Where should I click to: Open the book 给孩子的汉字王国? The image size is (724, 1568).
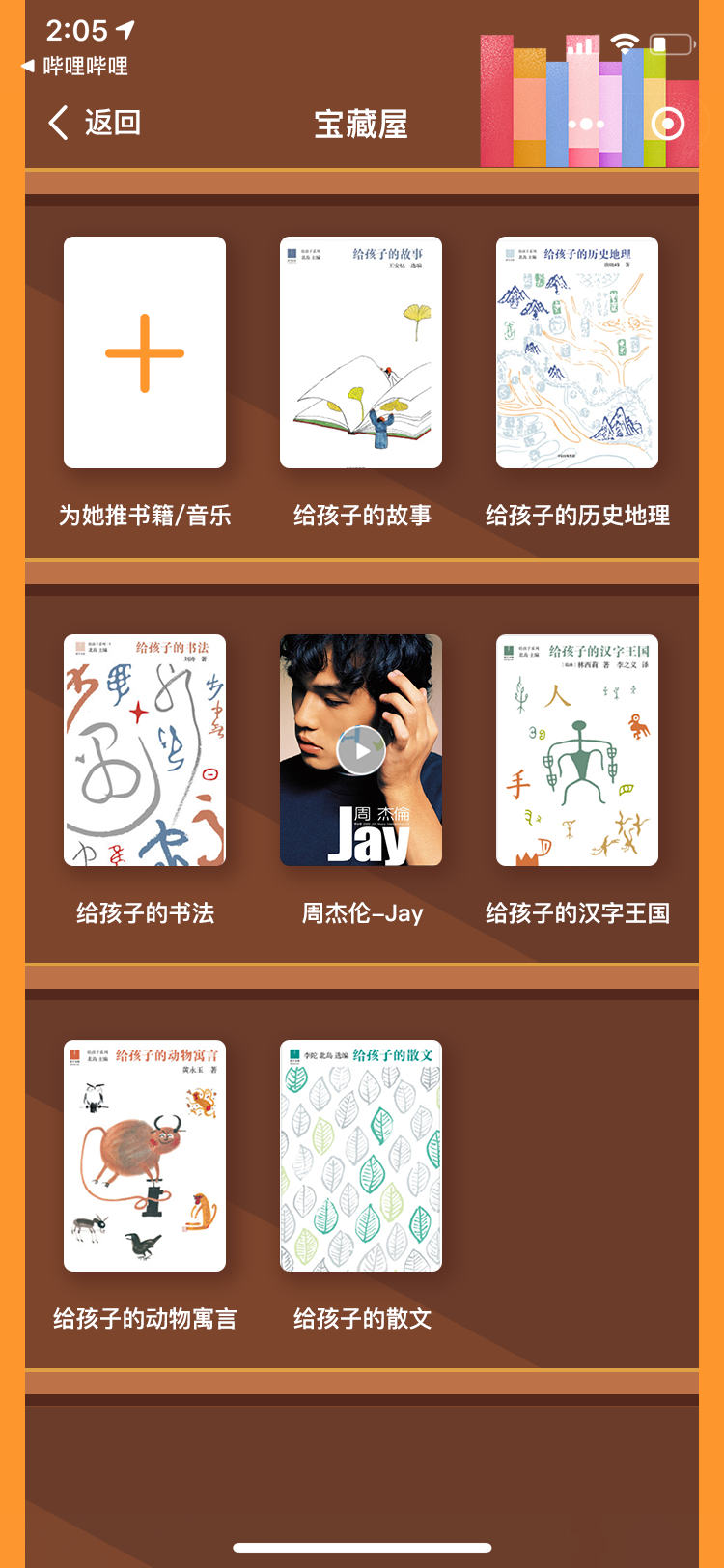577,750
